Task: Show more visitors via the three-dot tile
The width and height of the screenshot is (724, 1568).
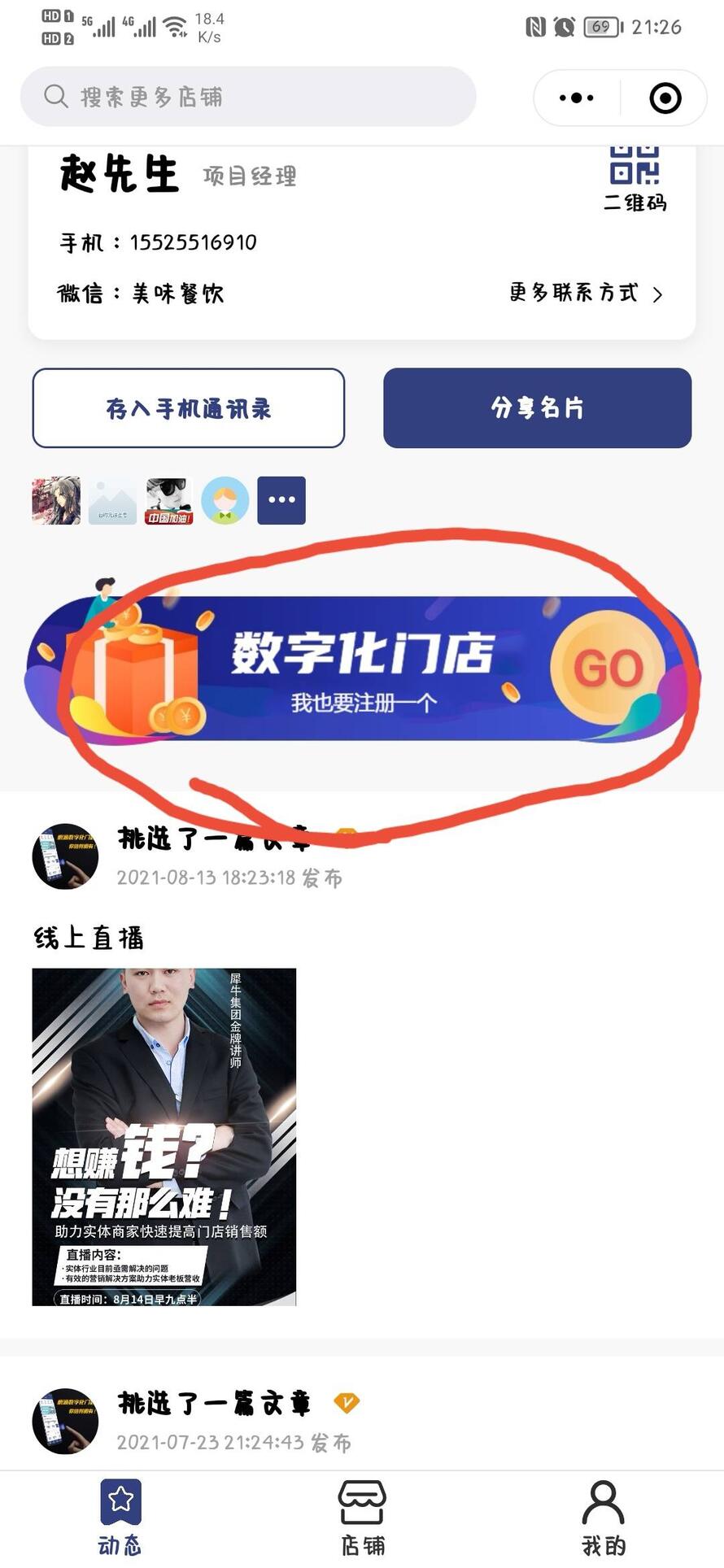Action: coord(281,500)
